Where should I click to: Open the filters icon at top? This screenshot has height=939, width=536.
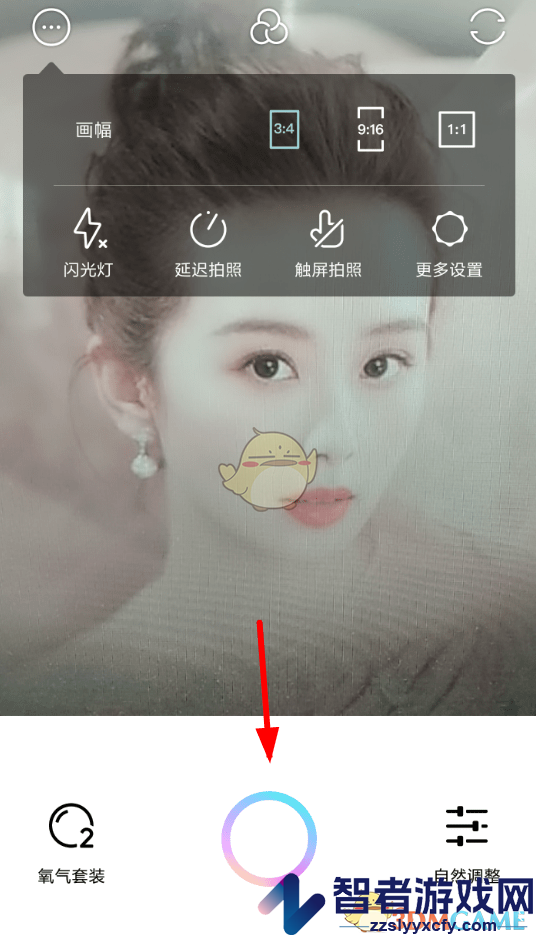(x=268, y=27)
